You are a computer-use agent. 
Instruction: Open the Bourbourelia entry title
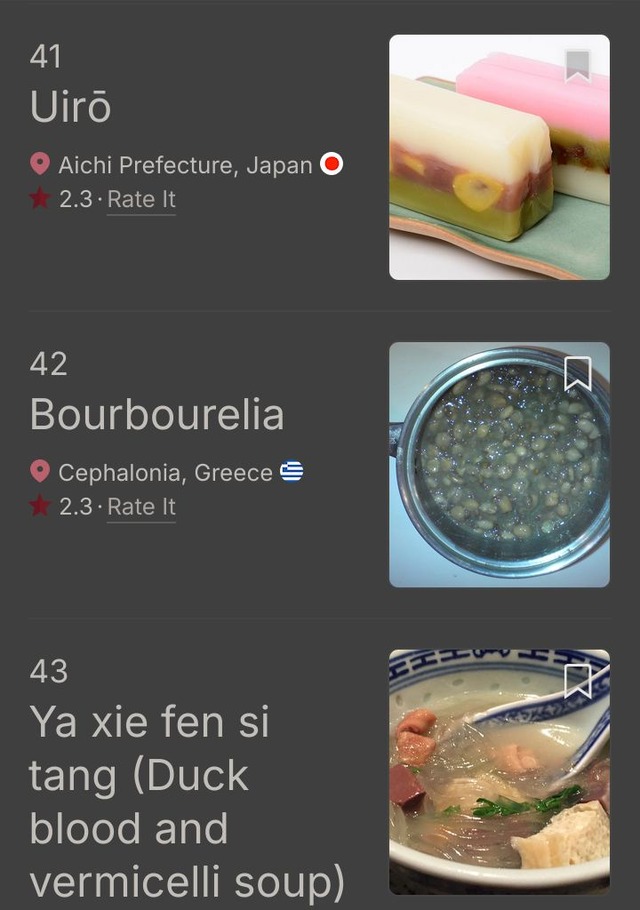pos(157,415)
